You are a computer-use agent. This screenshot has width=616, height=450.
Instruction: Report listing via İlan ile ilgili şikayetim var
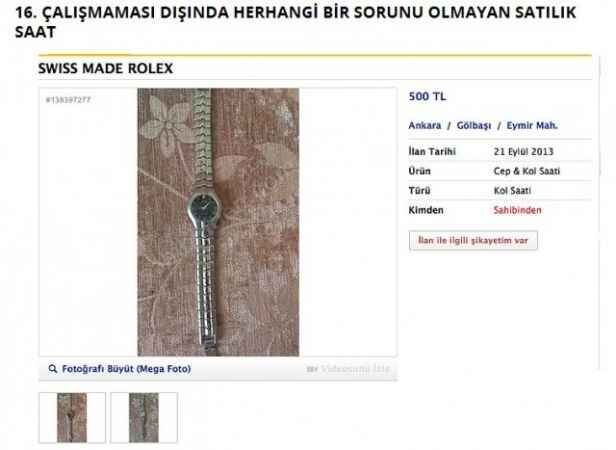(474, 241)
